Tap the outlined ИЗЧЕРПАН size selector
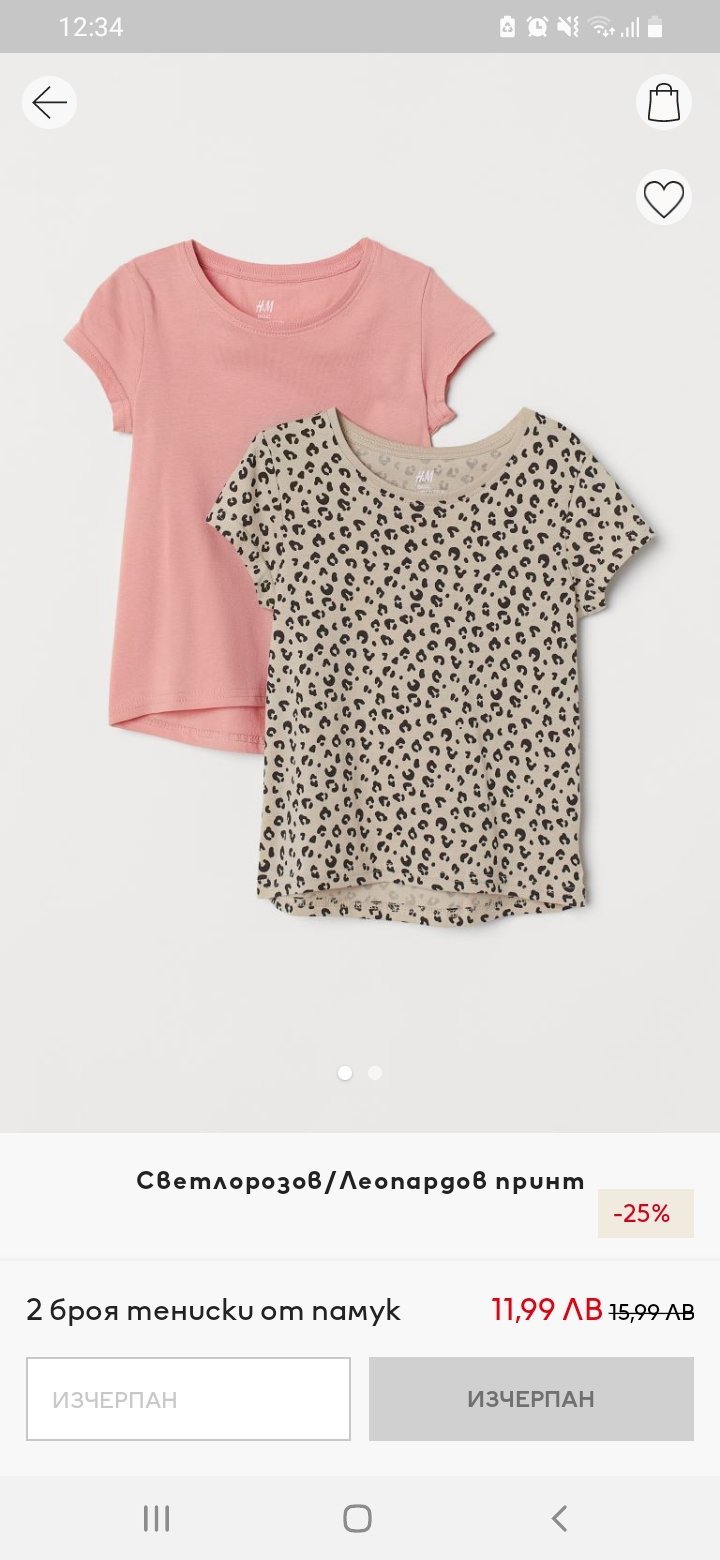Image resolution: width=720 pixels, height=1560 pixels. tap(188, 1399)
